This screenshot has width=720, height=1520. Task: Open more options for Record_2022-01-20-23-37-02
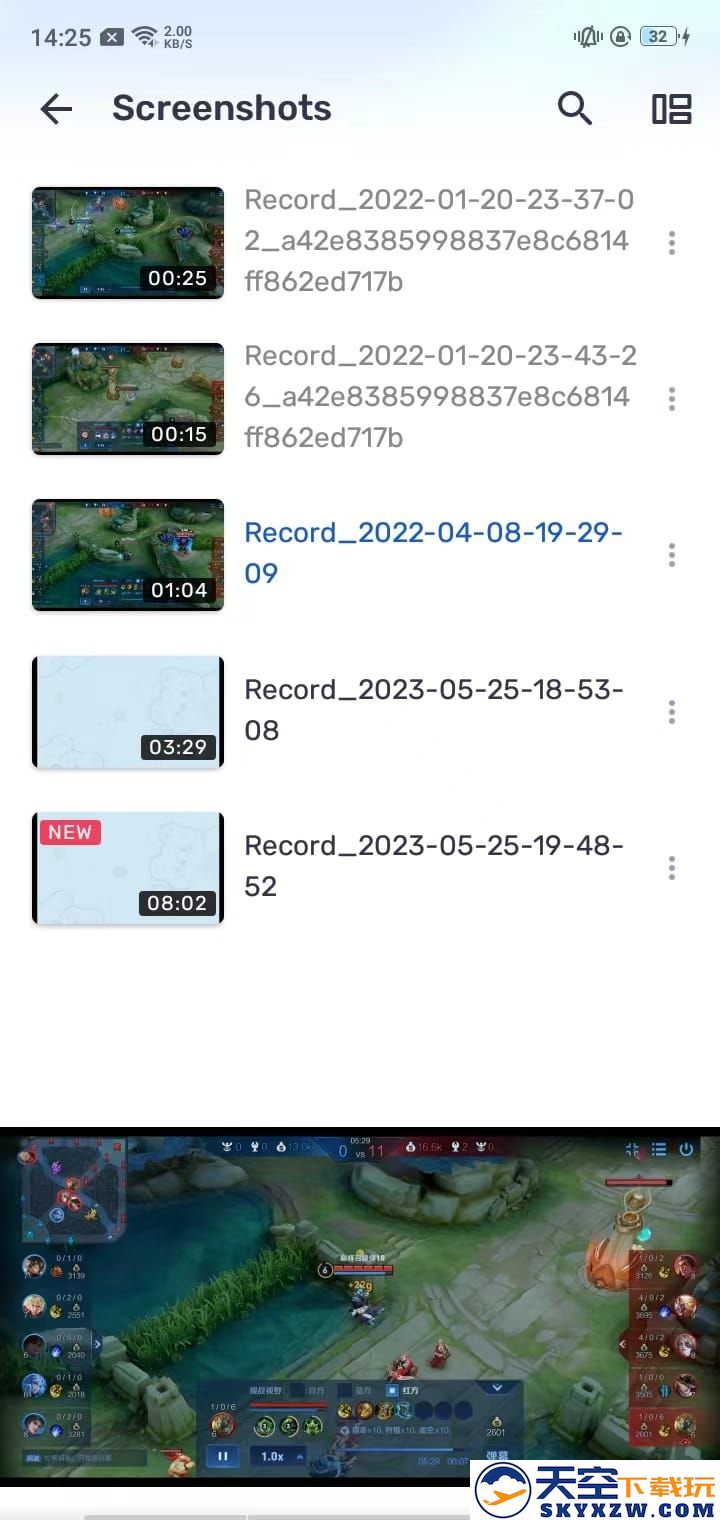click(x=671, y=242)
